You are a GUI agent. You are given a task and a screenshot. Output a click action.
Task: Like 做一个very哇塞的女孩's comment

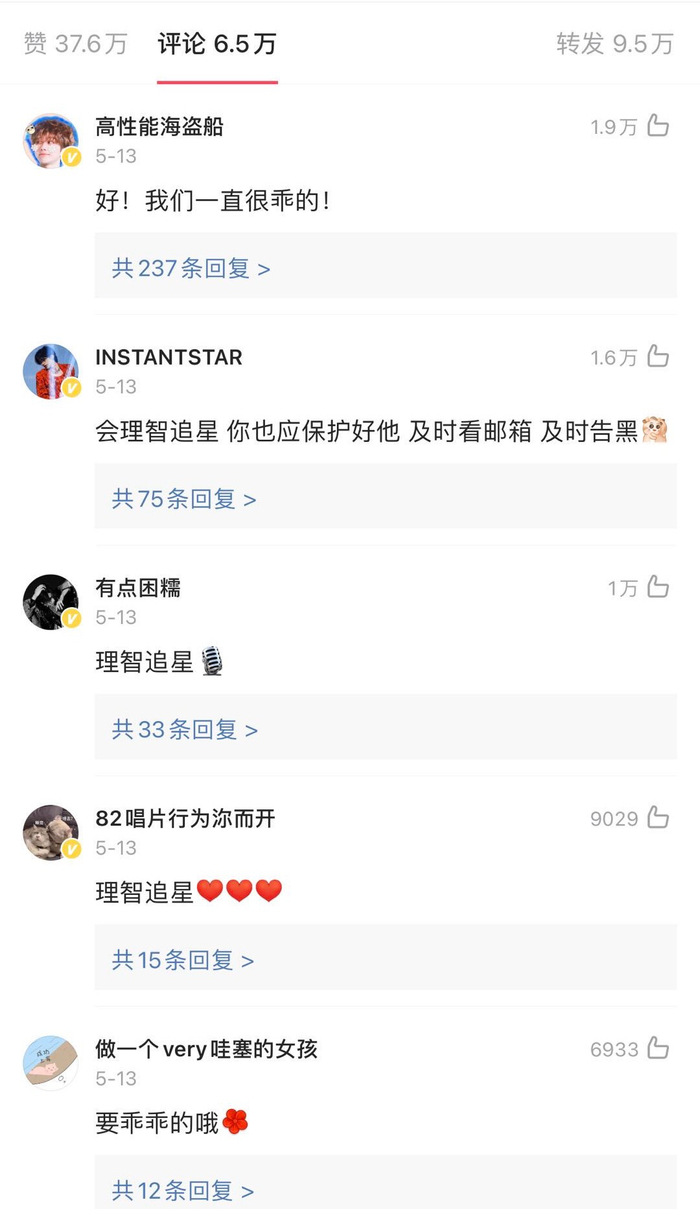tap(657, 1048)
